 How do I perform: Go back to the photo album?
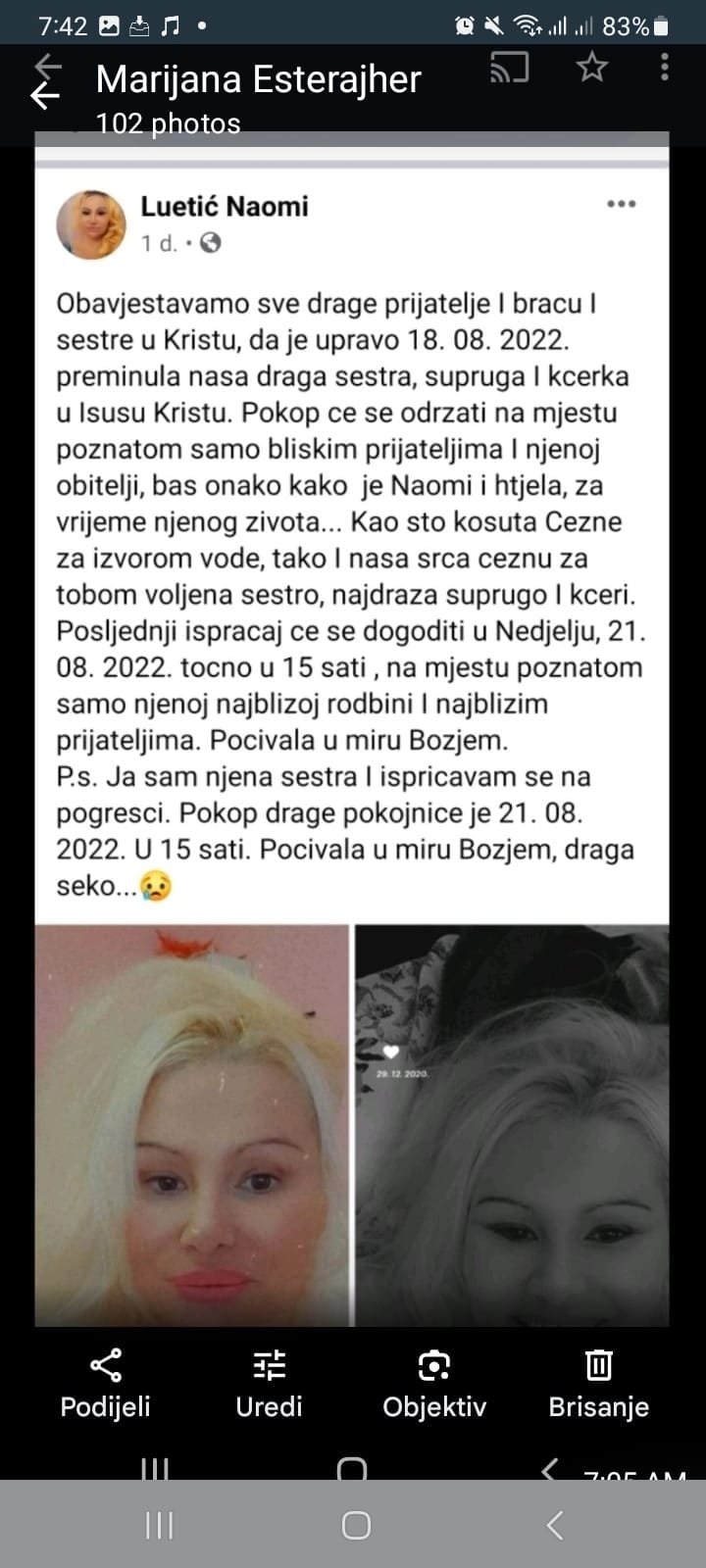(x=45, y=95)
